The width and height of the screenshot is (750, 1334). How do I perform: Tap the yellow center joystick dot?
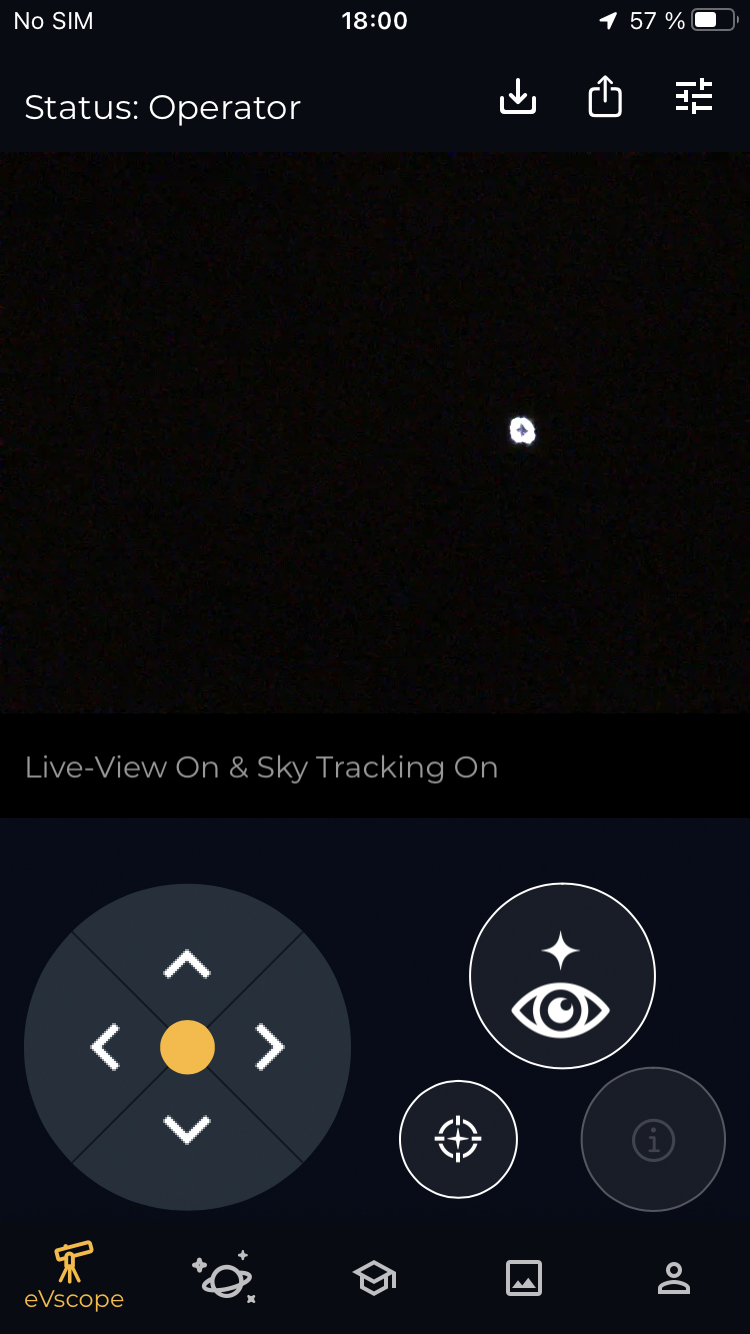pos(187,1047)
